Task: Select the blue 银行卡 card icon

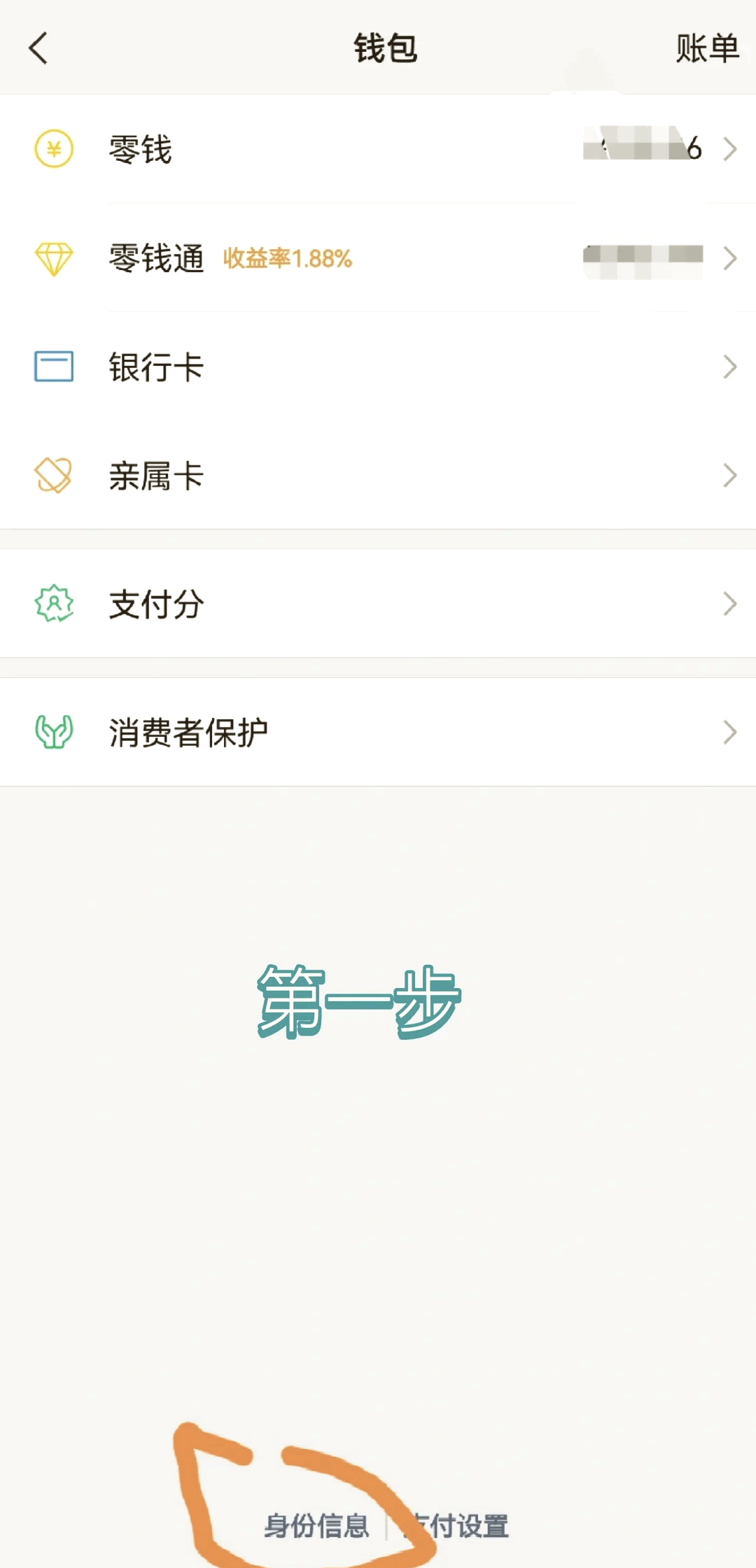Action: pos(55,366)
